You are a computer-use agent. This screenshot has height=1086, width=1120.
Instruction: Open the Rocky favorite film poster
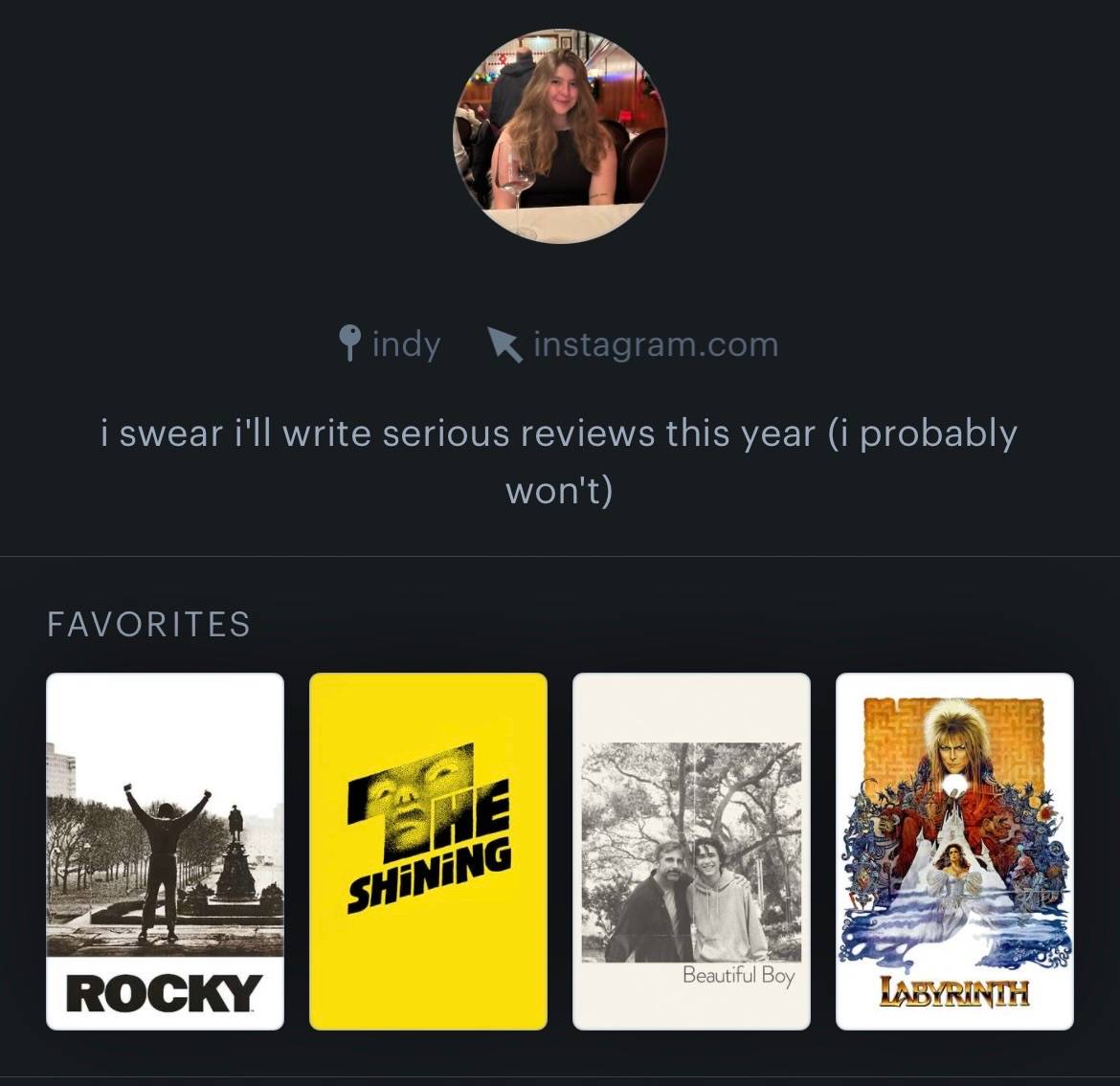point(165,851)
